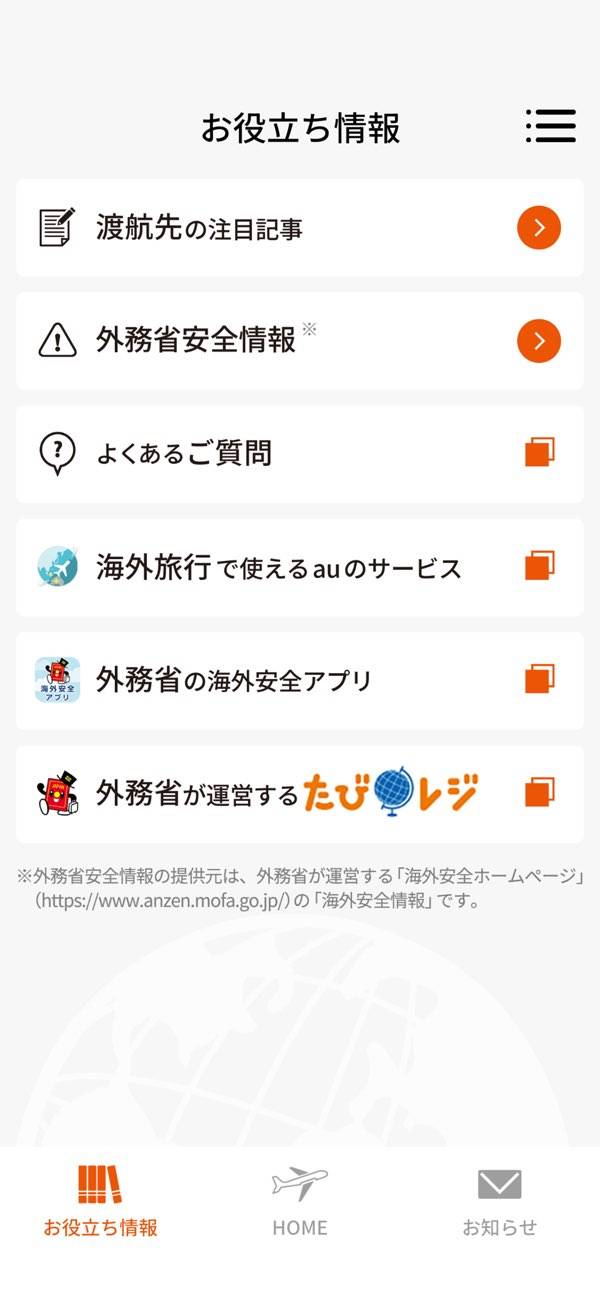Image resolution: width=600 pixels, height=1299 pixels.
Task: Go to the お知らせ tab
Action: 499,1201
